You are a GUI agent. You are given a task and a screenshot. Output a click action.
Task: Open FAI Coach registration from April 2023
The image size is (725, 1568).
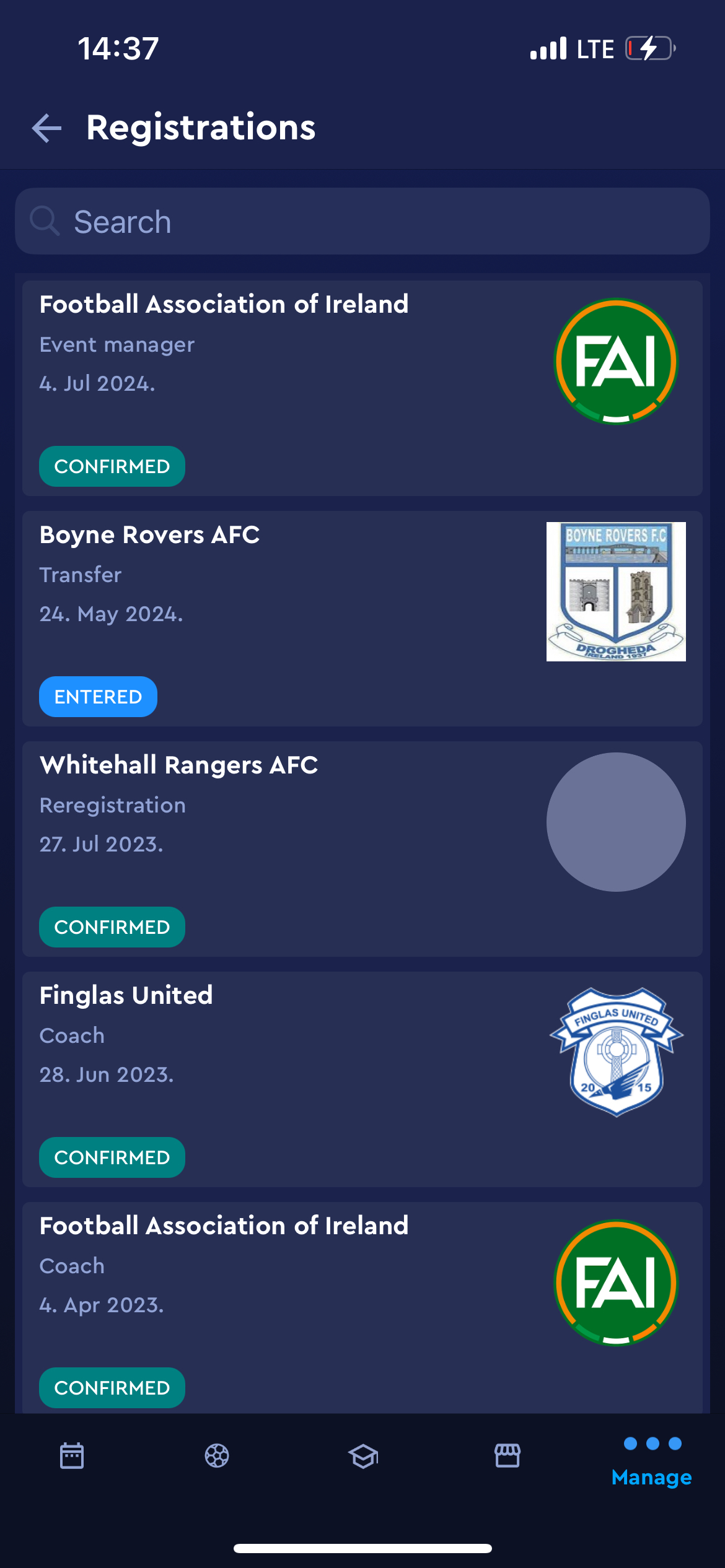click(x=362, y=1307)
